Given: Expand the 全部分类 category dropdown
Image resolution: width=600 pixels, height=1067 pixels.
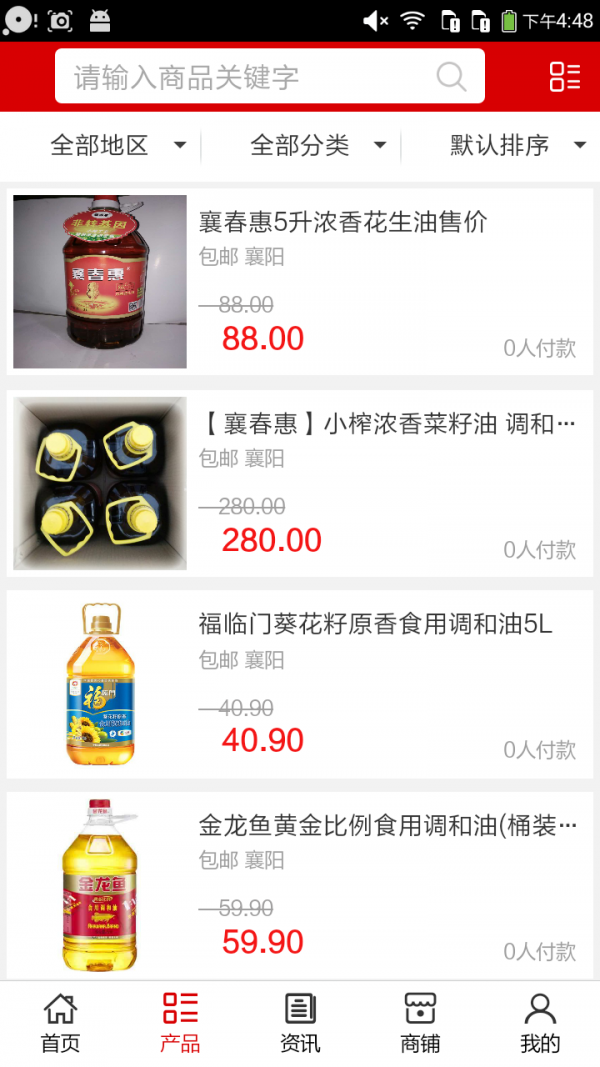Looking at the screenshot, I should point(318,146).
